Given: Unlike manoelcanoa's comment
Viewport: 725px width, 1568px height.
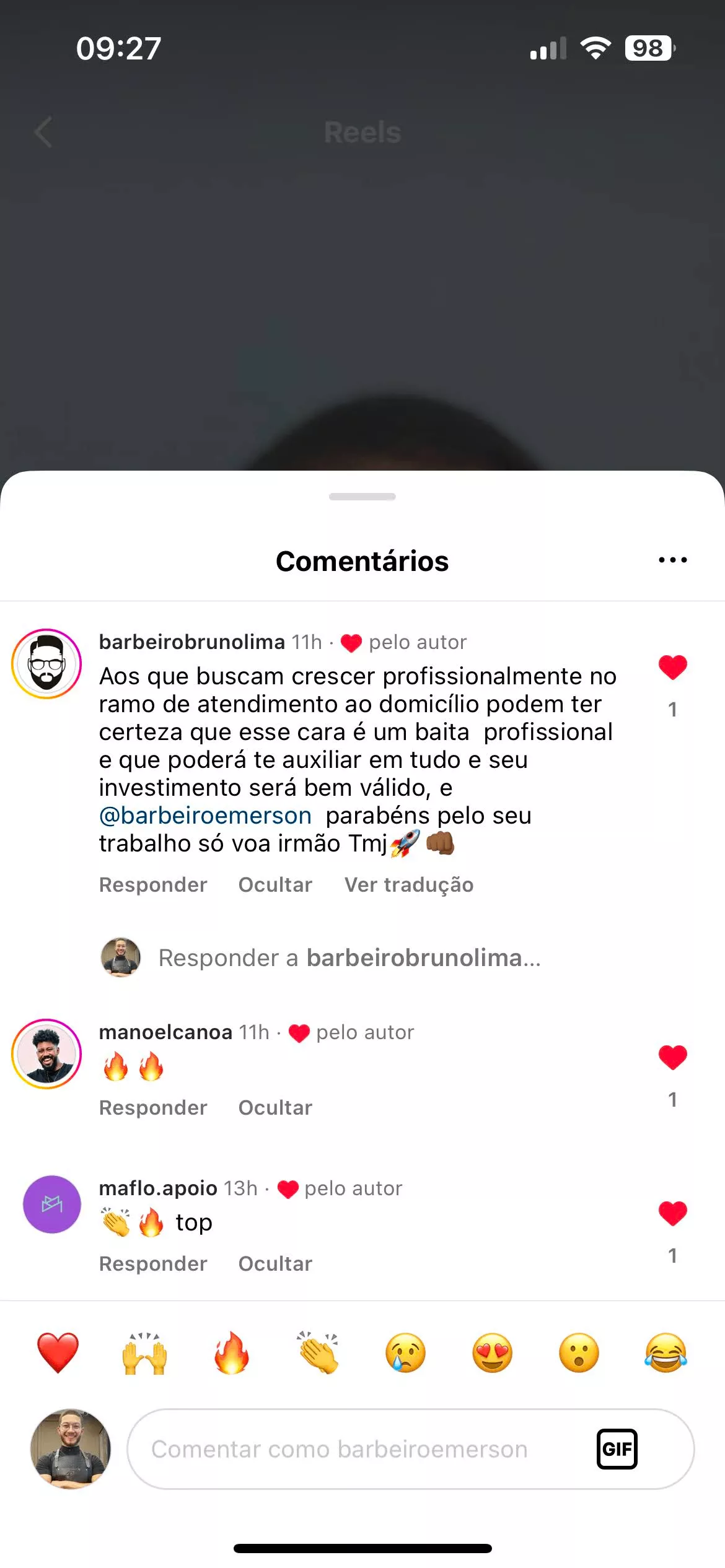Looking at the screenshot, I should [672, 1058].
